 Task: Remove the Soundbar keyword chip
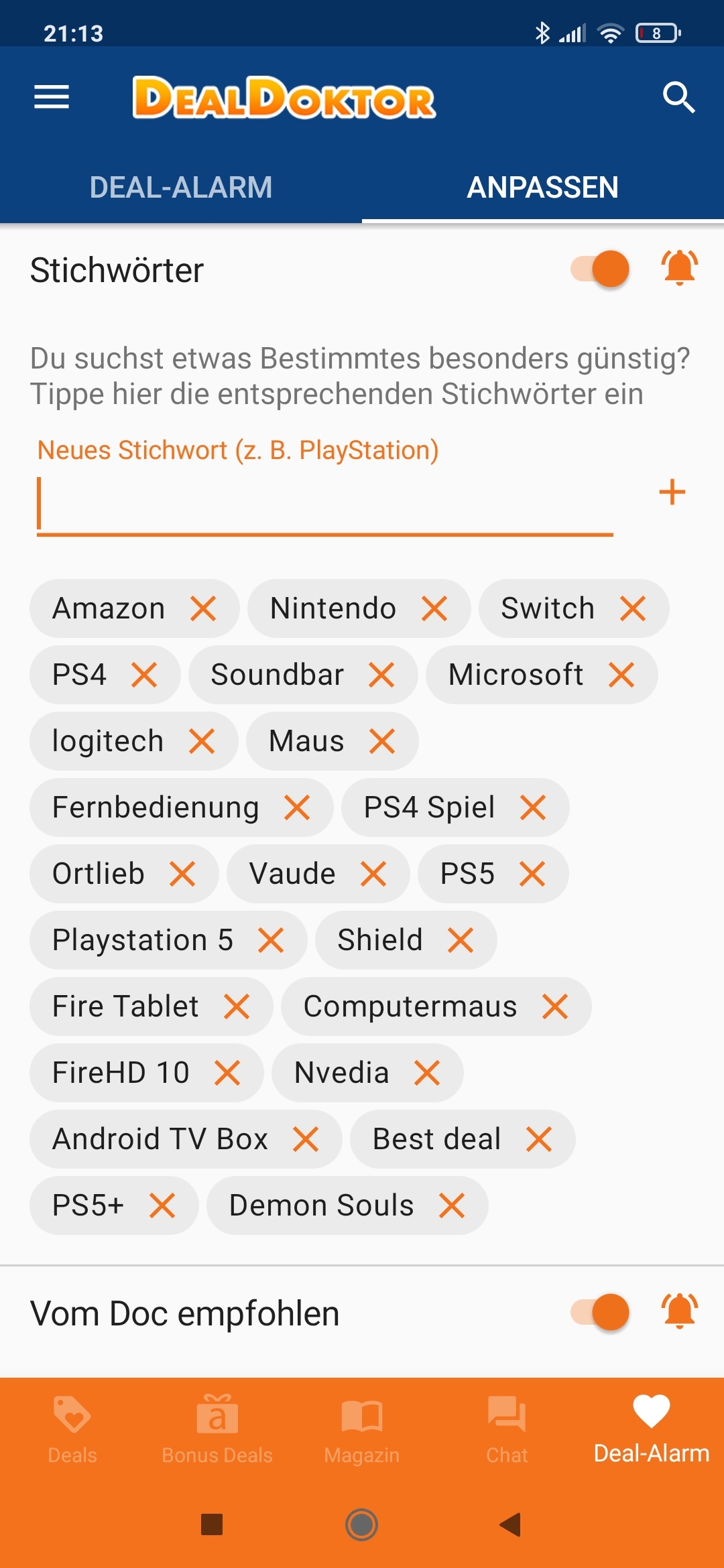click(381, 675)
